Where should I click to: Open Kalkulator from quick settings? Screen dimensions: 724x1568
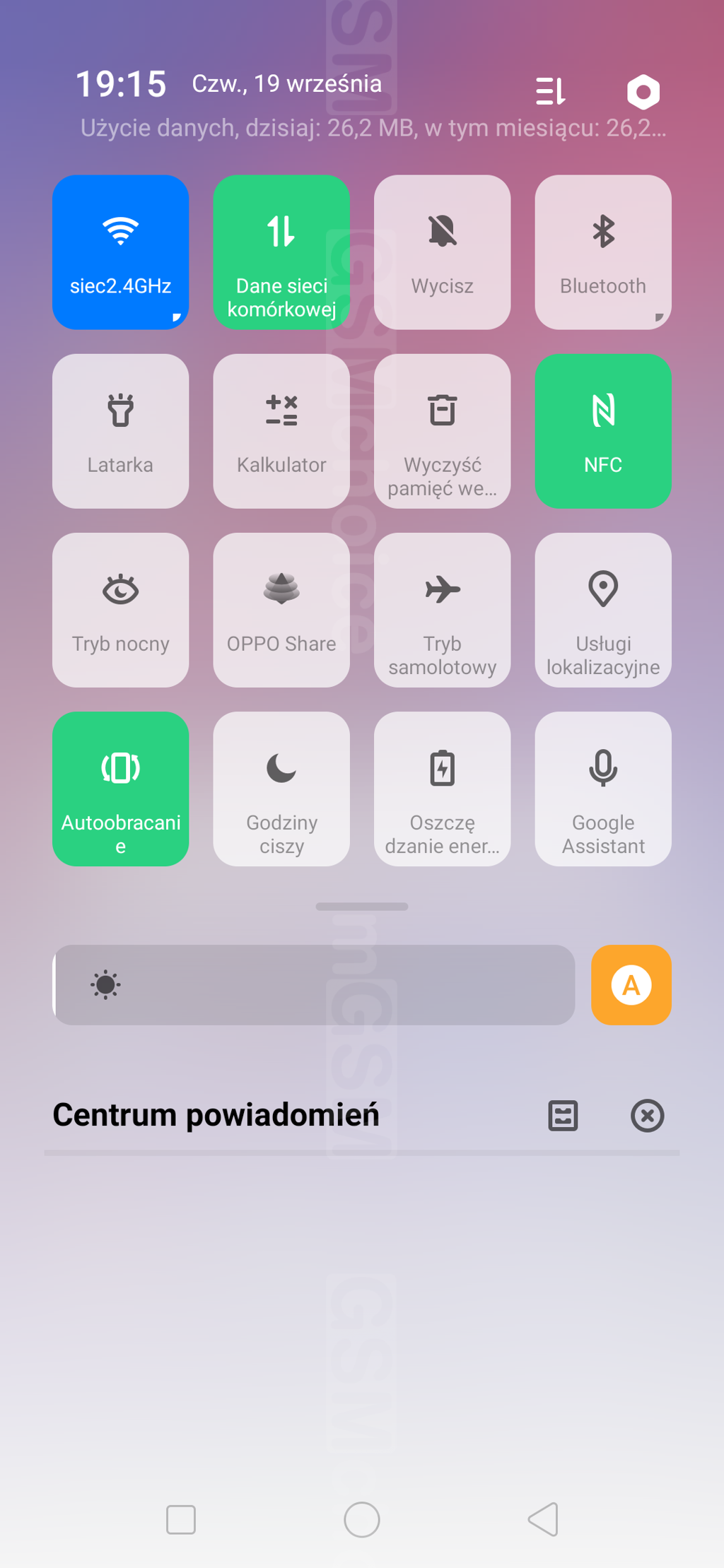pos(281,431)
